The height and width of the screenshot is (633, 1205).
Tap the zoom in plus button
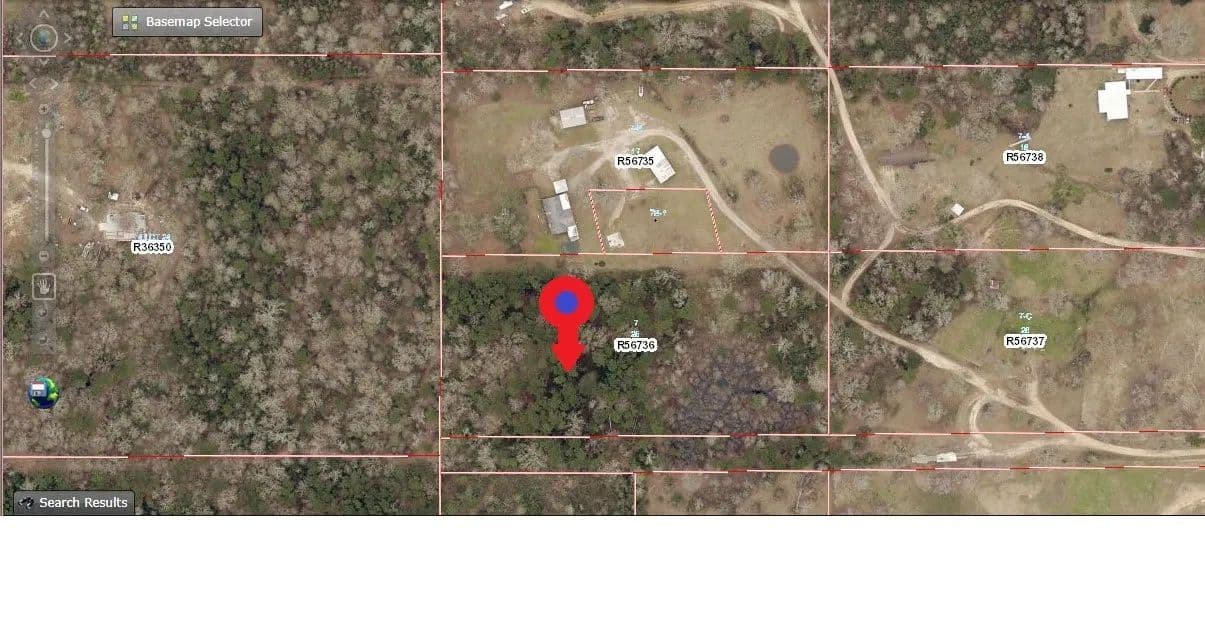tap(45, 108)
